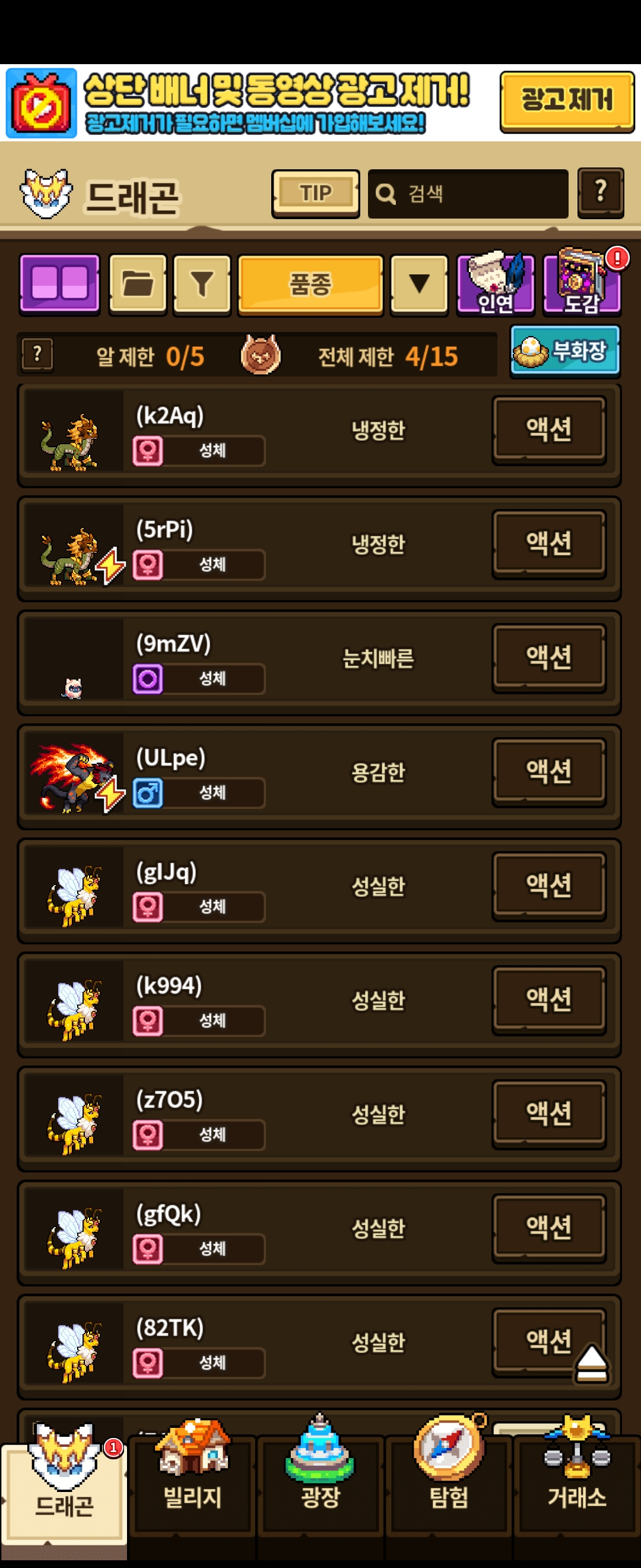The width and height of the screenshot is (641, 1568).
Task: Switch the layout with the purple grid icon
Action: (x=59, y=284)
